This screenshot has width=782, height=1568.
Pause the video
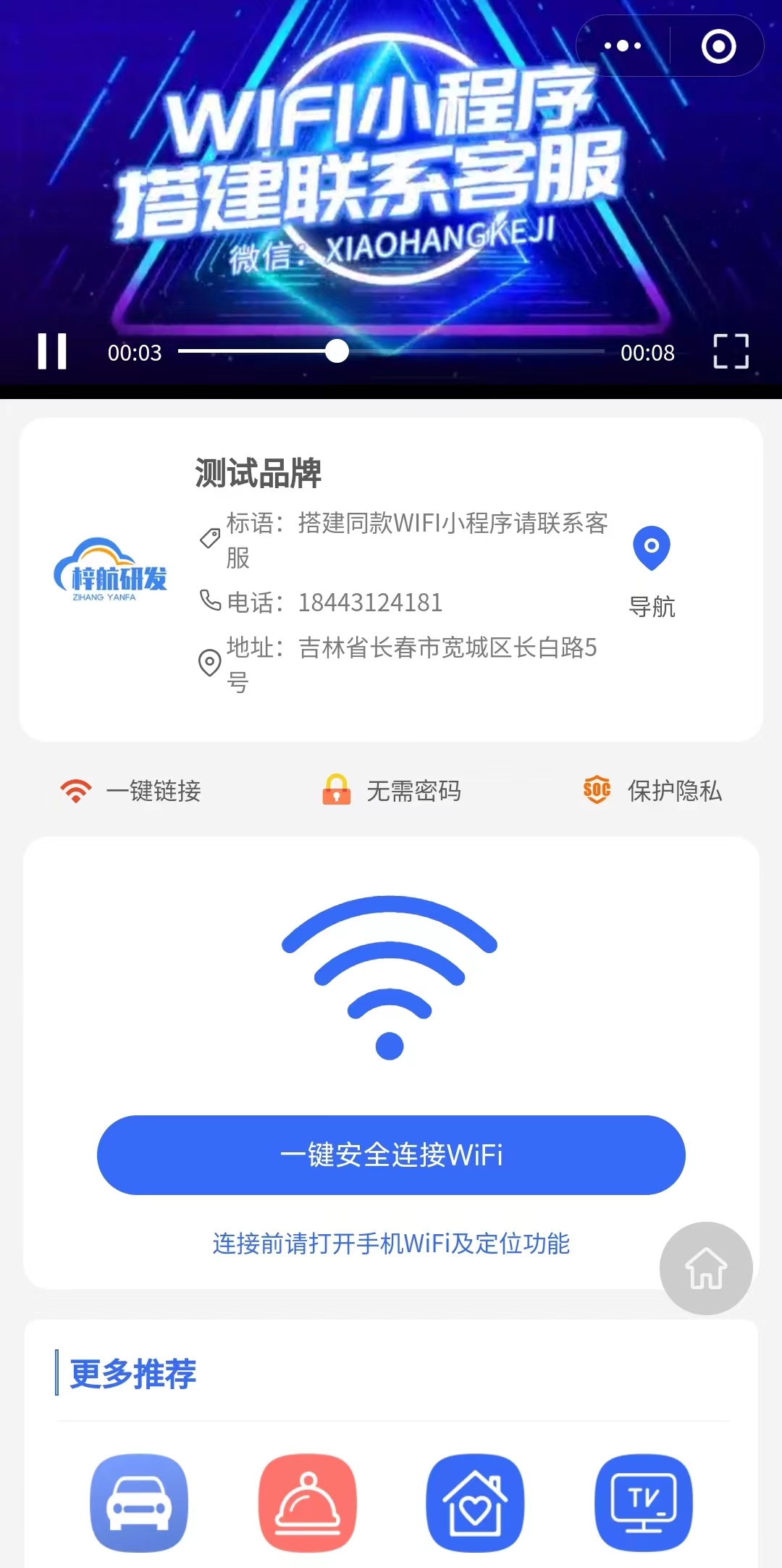point(52,352)
